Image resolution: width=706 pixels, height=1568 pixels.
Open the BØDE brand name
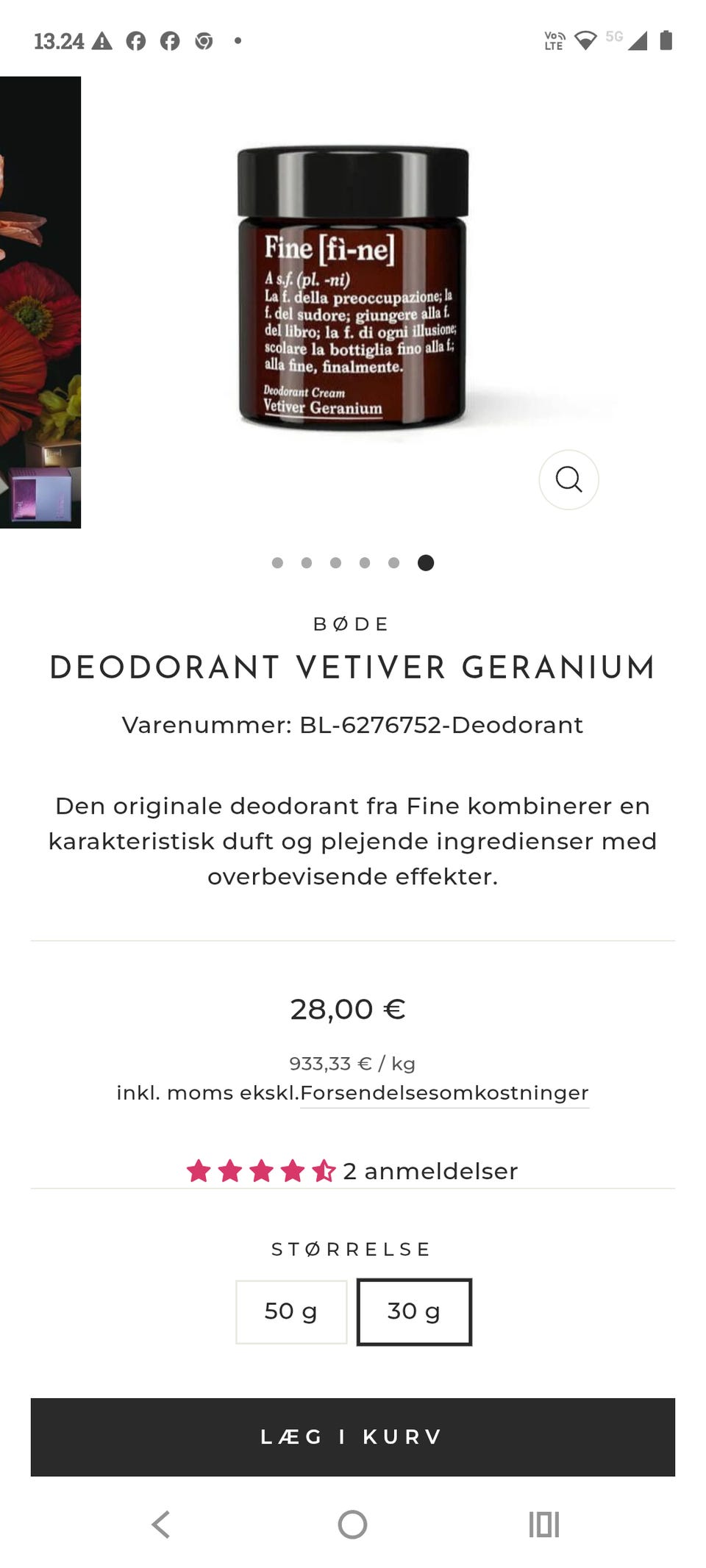(352, 624)
